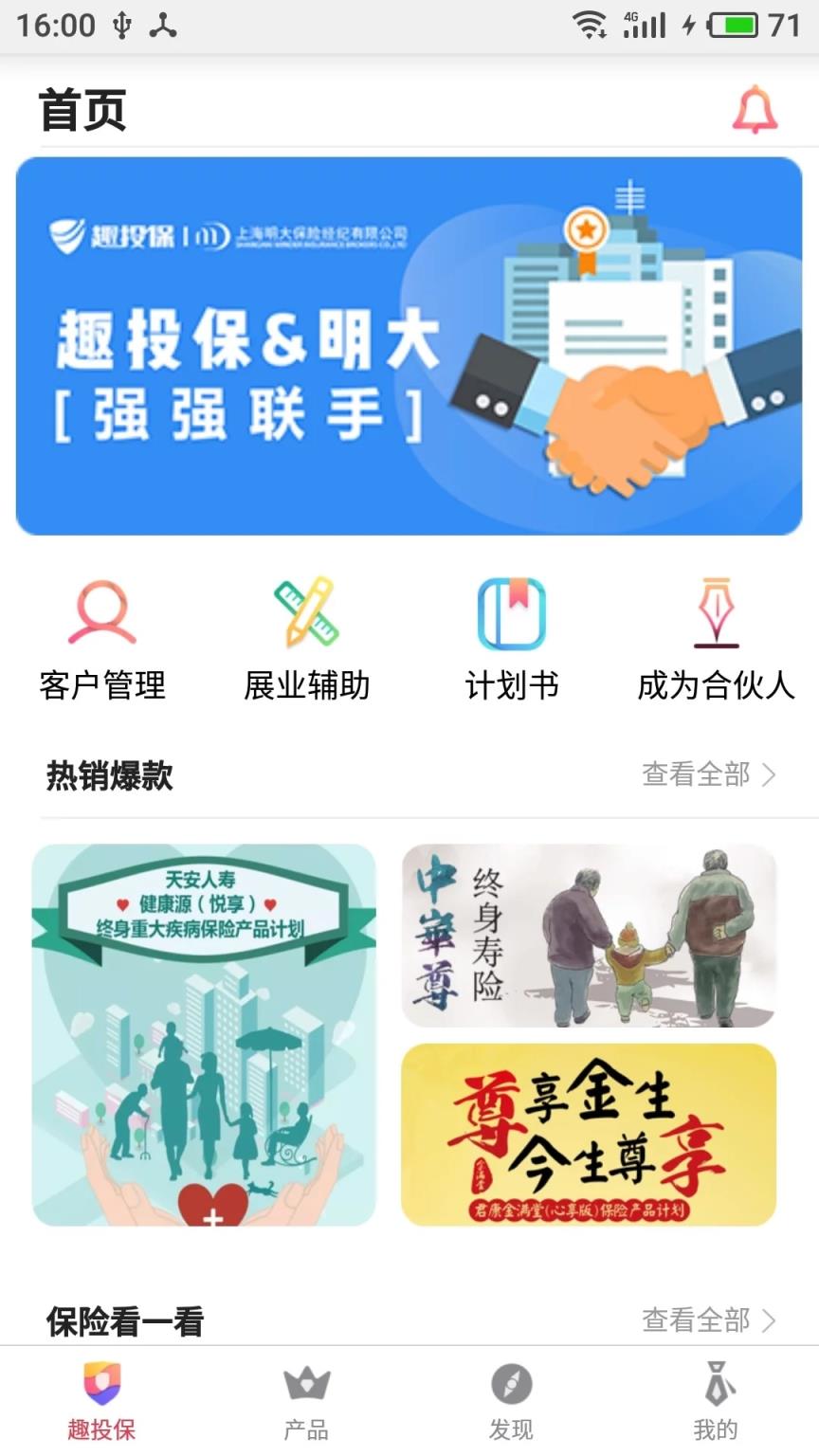The width and height of the screenshot is (819, 1456).
Task: Open the 天安人寿 健康源 product thumbnail
Action: coord(205,1033)
